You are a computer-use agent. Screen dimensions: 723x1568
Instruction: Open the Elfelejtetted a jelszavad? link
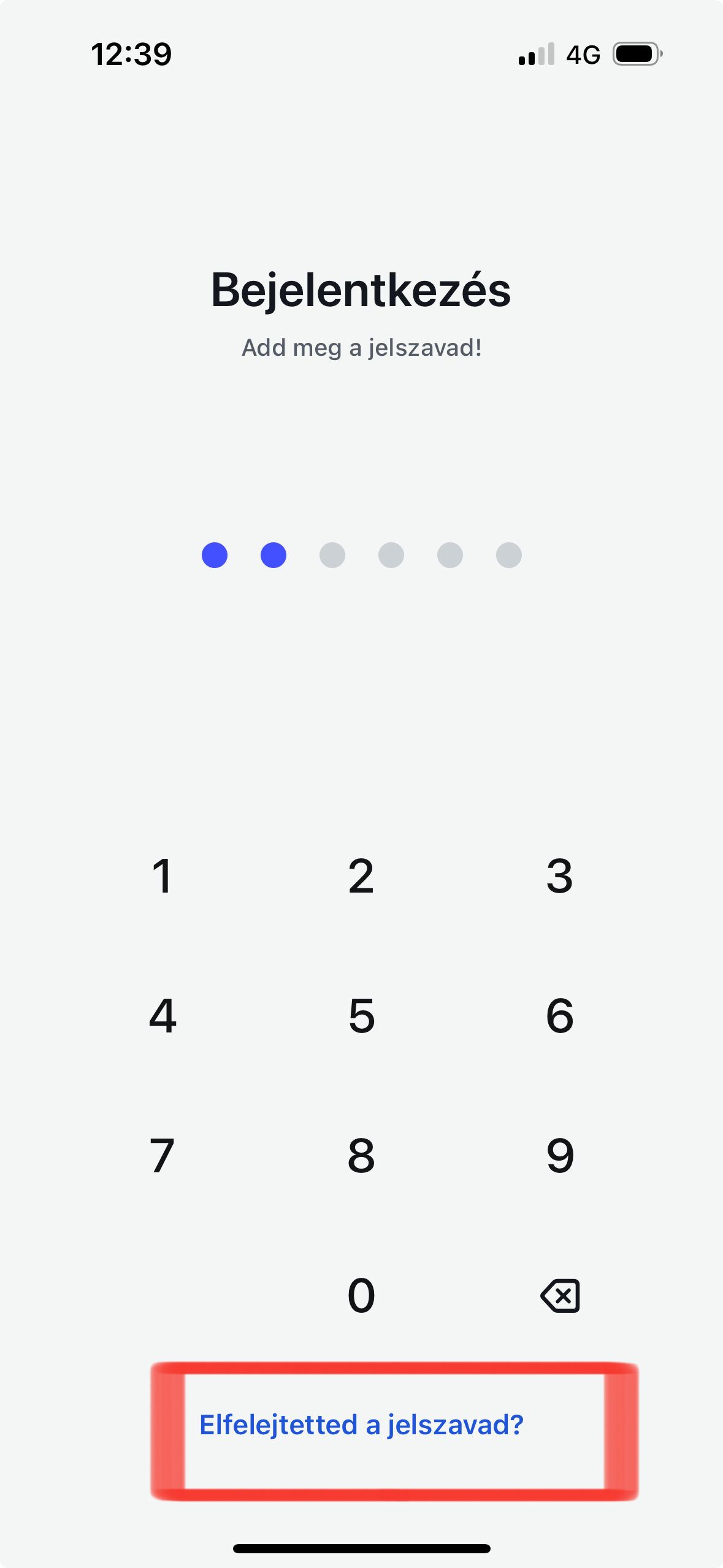[361, 1424]
